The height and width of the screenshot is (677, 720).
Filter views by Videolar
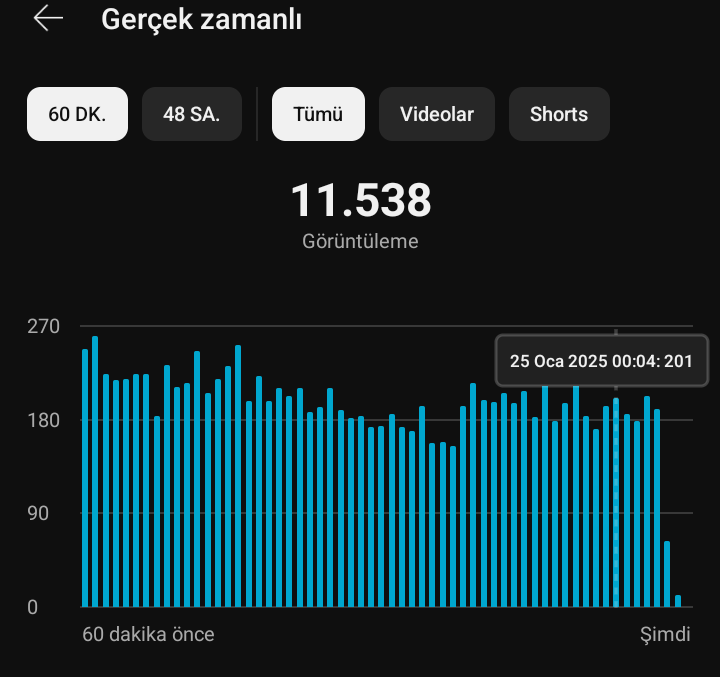pyautogui.click(x=437, y=114)
